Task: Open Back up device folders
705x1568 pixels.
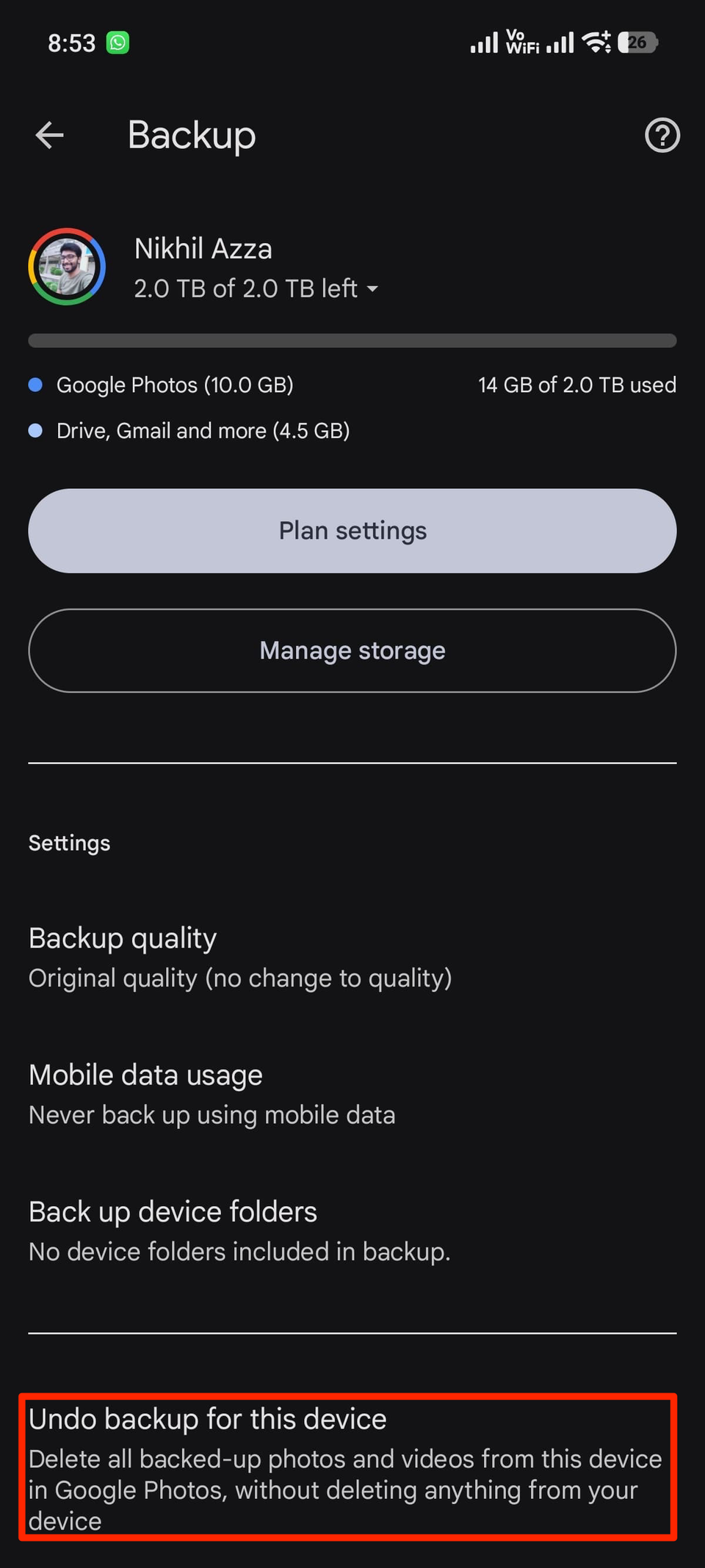Action: (239, 1231)
